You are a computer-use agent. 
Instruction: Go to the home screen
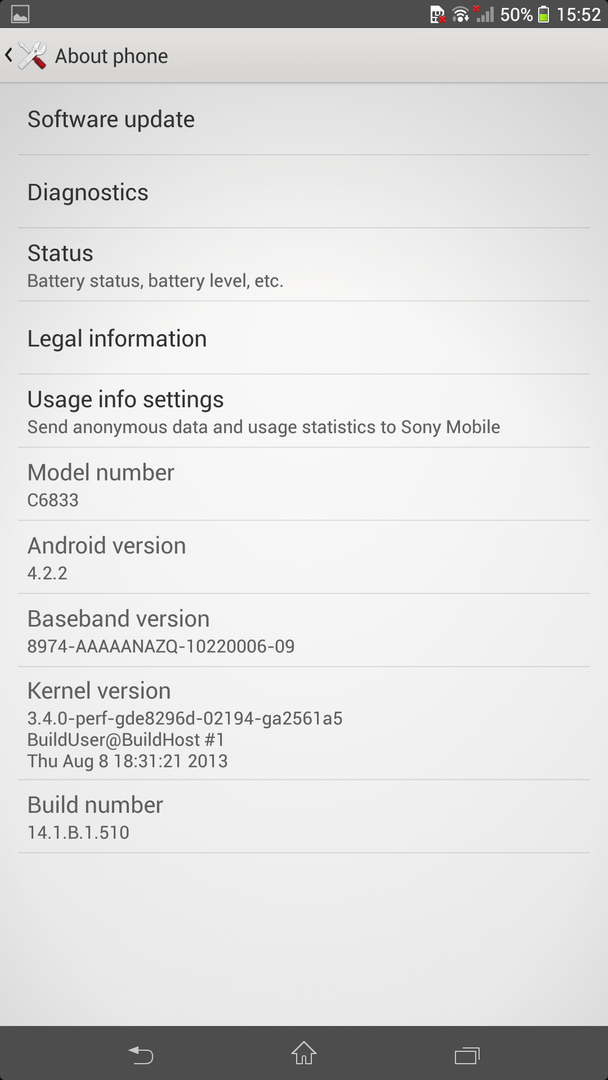(304, 1053)
